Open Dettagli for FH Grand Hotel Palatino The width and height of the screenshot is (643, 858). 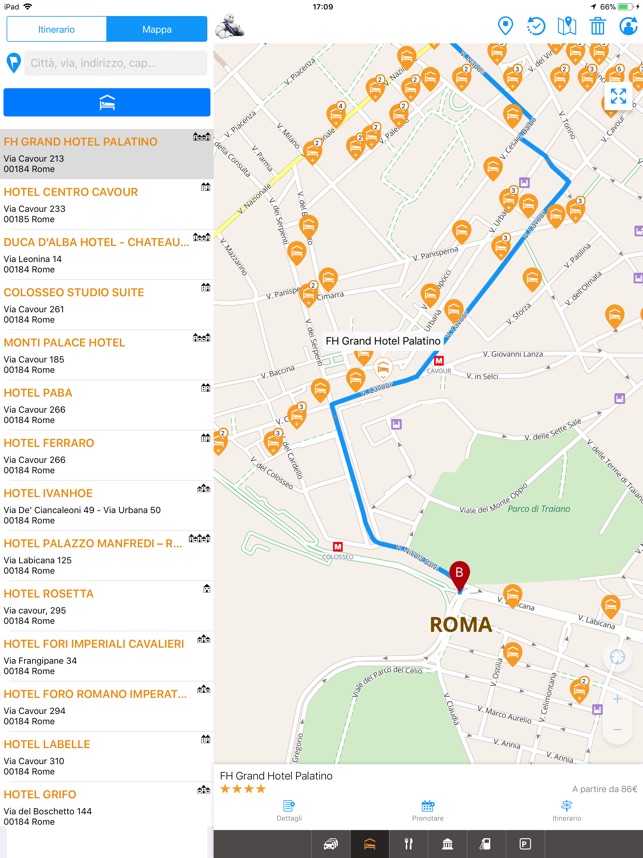(x=288, y=811)
